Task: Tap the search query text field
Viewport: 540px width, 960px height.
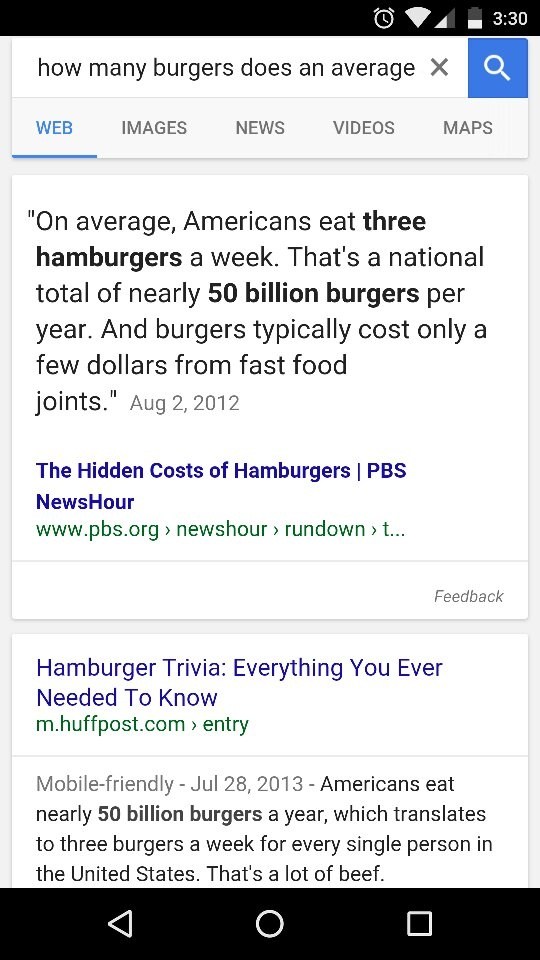Action: point(226,67)
